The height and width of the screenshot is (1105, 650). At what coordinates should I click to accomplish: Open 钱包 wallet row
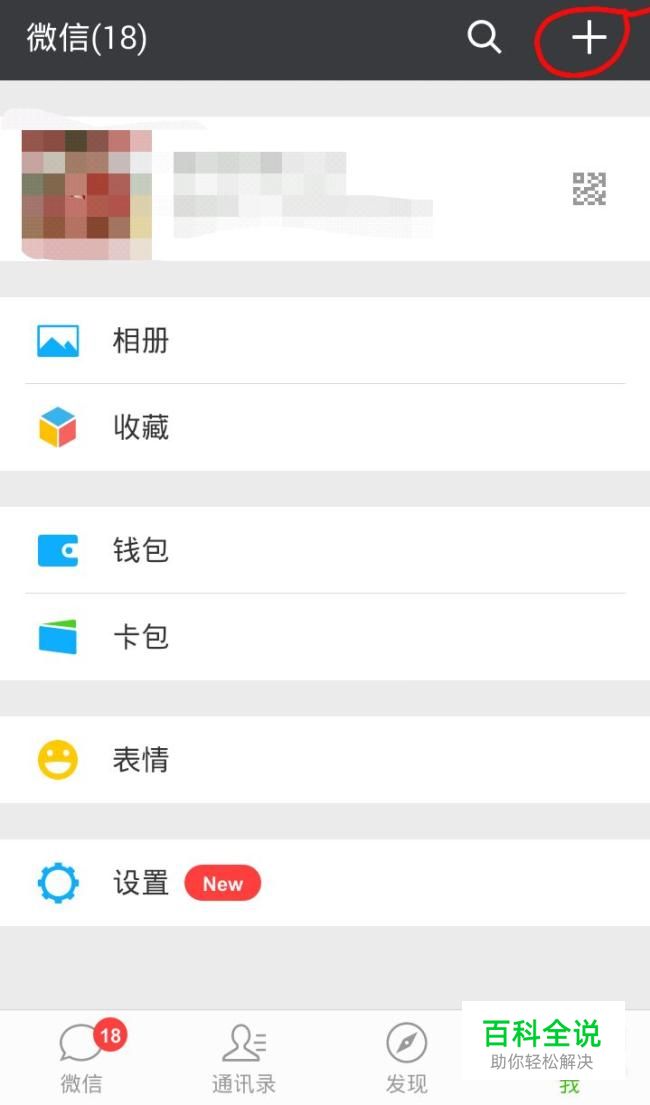click(x=325, y=550)
